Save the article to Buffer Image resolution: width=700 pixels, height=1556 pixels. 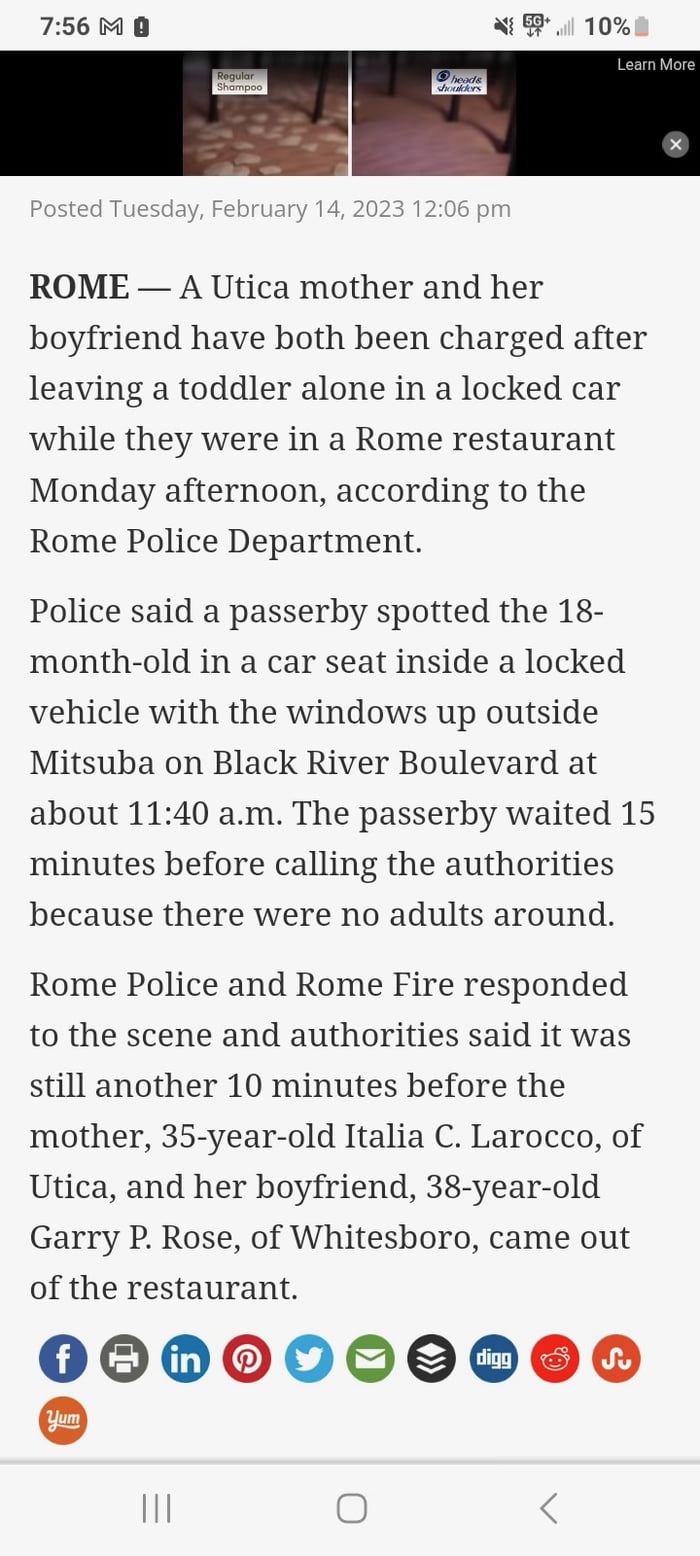(x=432, y=1359)
